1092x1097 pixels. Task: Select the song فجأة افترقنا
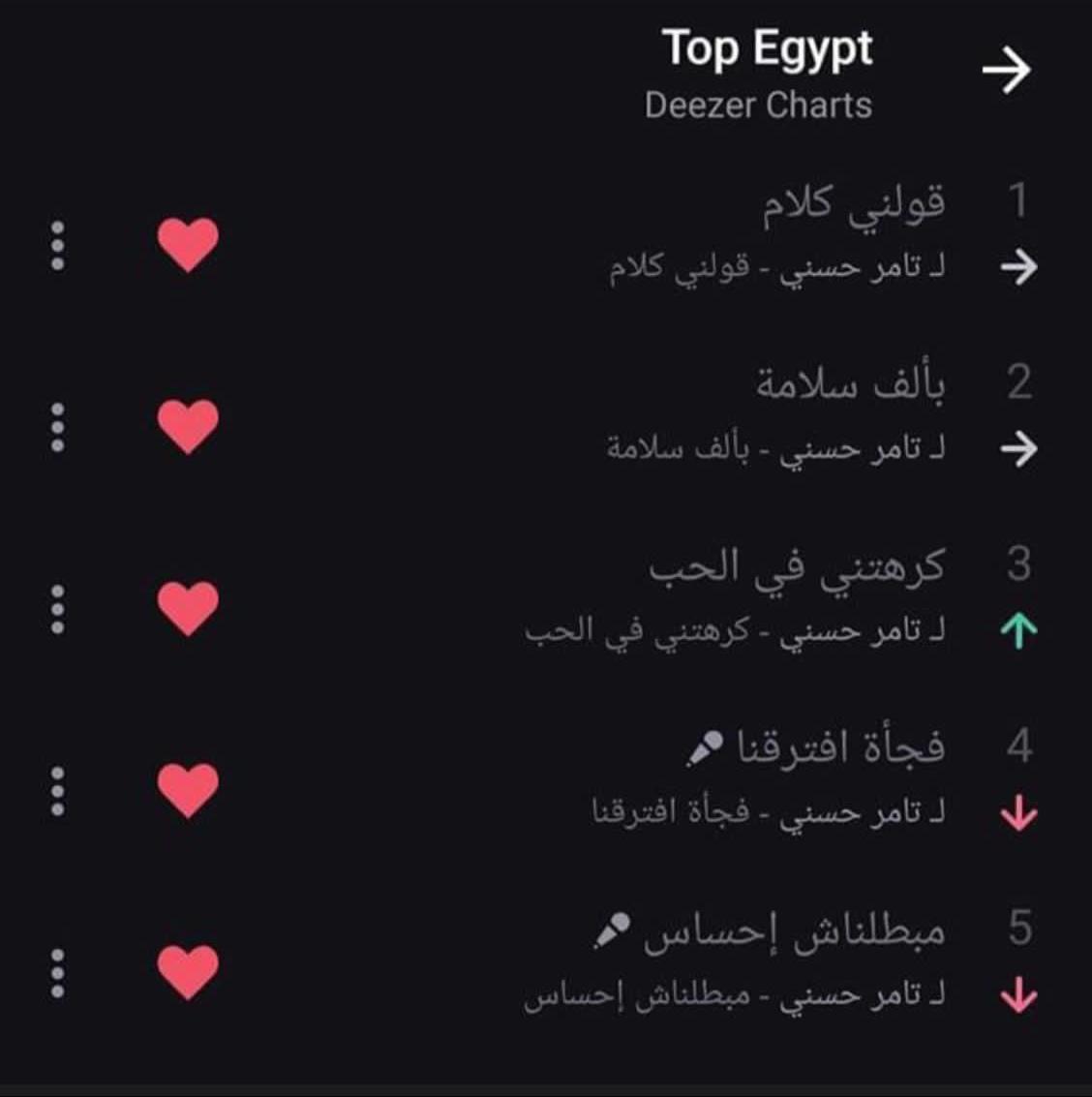[838, 748]
